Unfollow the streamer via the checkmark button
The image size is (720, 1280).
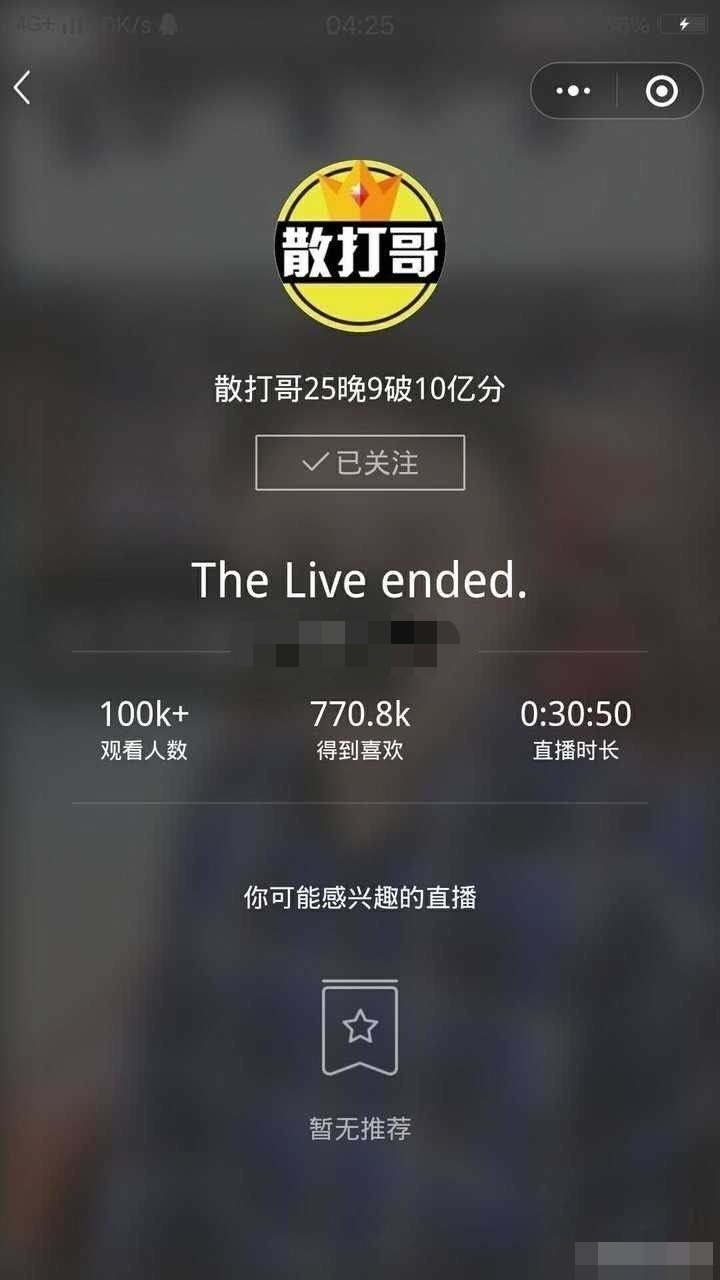359,462
